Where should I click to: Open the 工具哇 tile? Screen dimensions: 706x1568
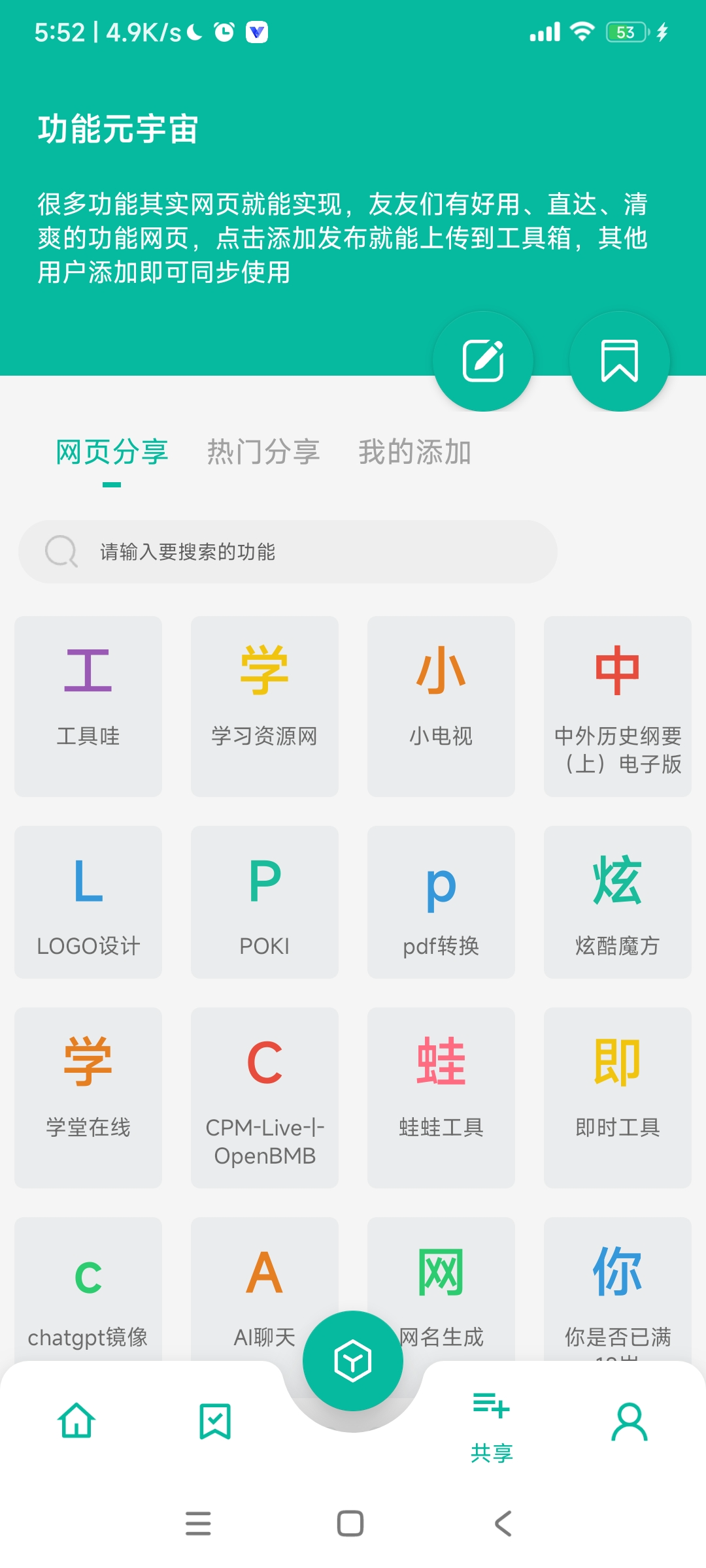[x=88, y=706]
